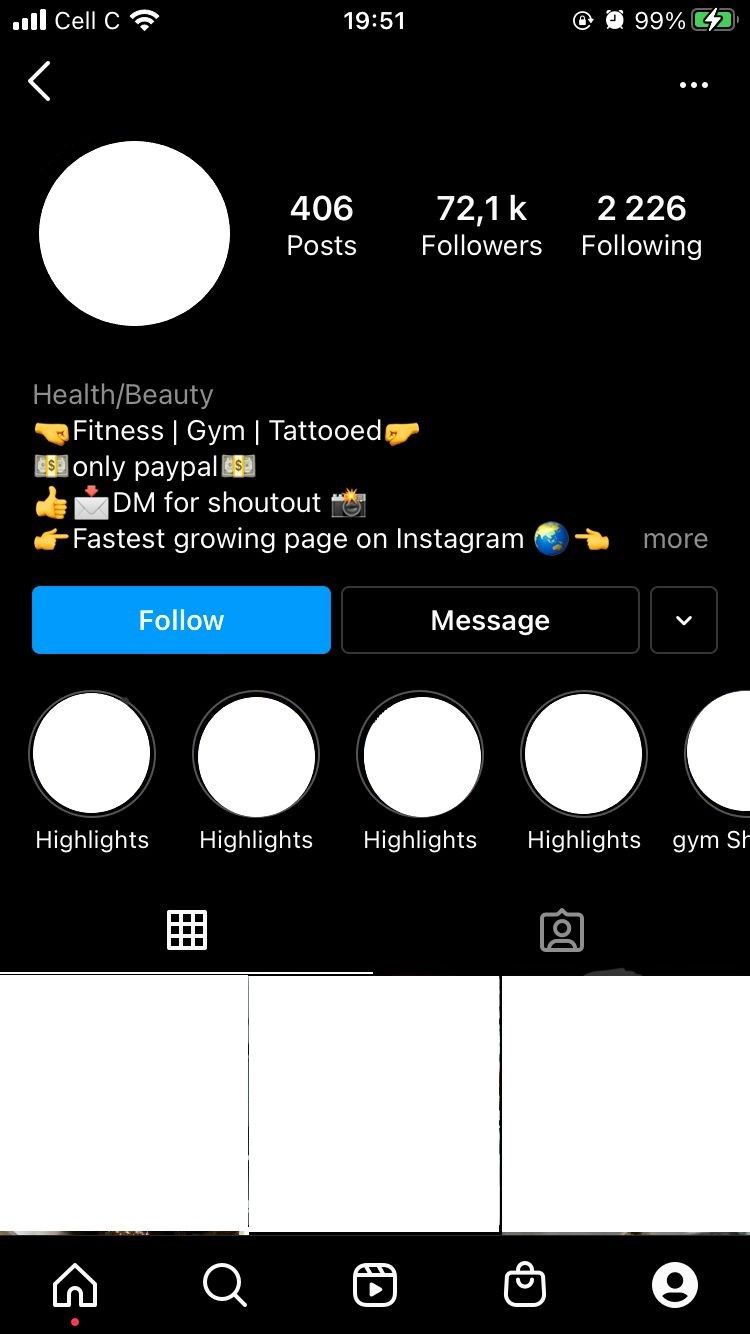Expand the bio by tapping more
This screenshot has width=750, height=1334.
(x=675, y=539)
